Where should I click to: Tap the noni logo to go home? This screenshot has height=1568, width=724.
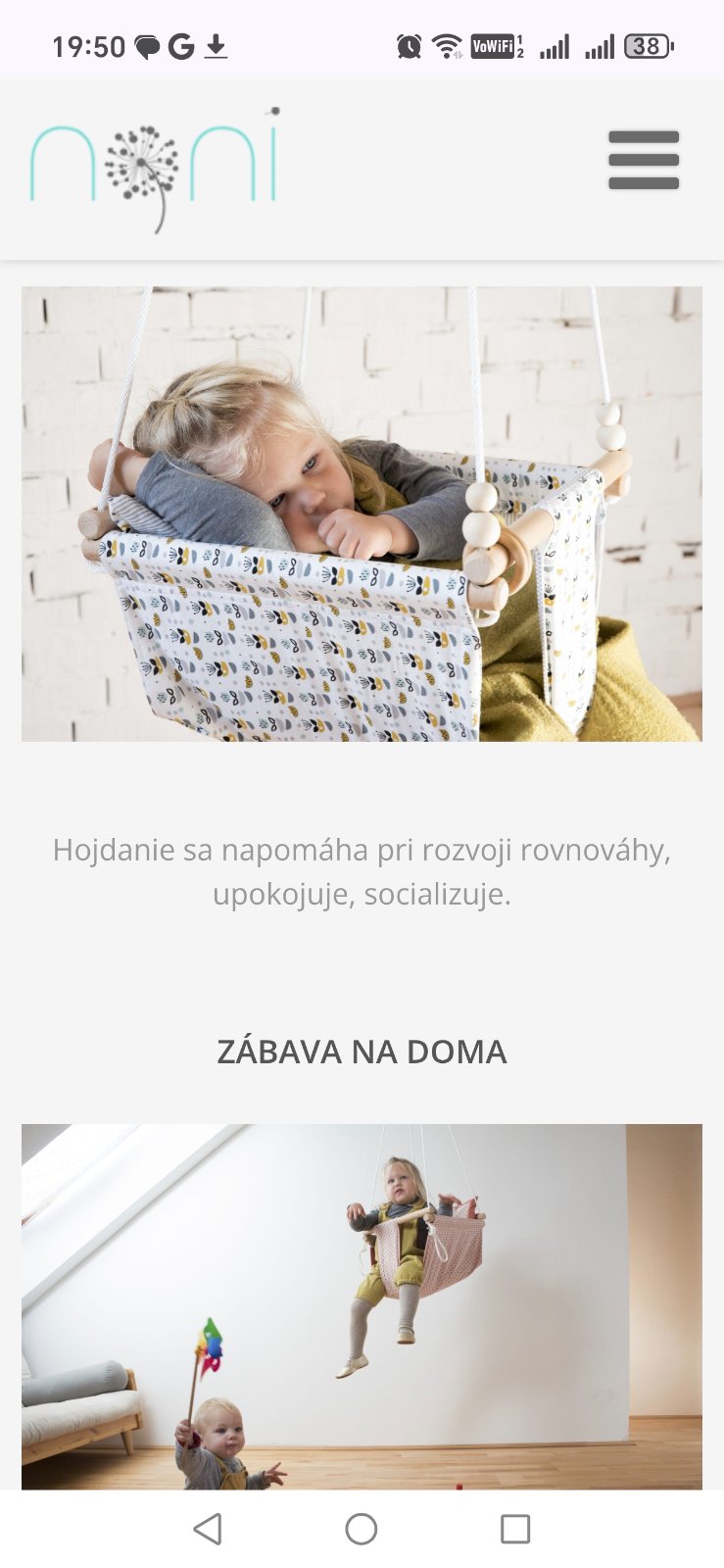[154, 169]
